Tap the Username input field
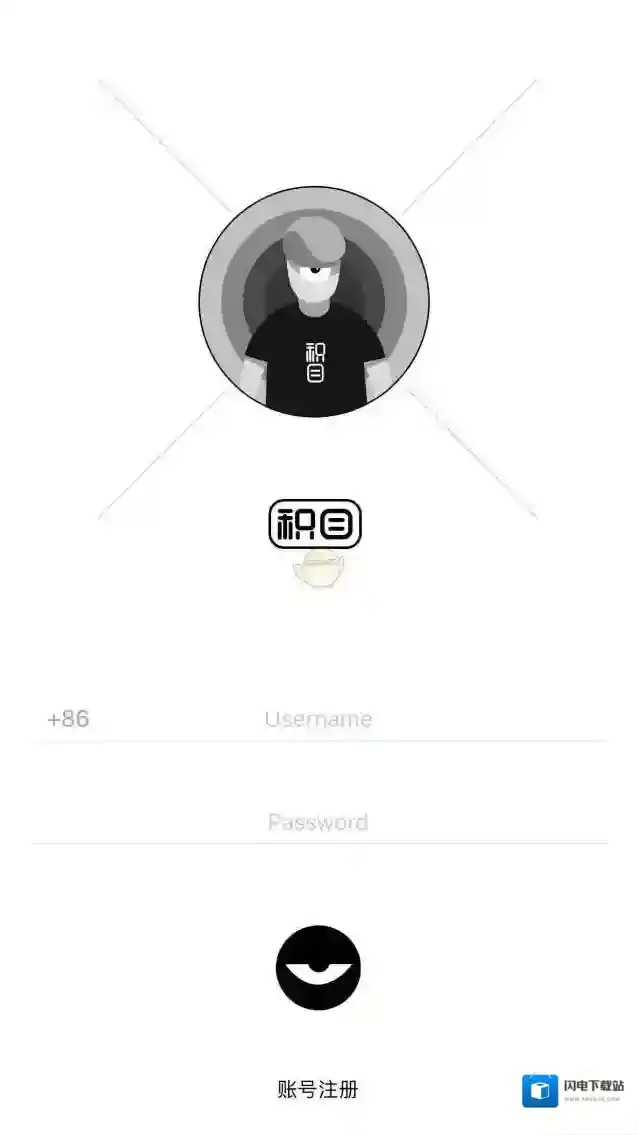The width and height of the screenshot is (638, 1135). 318,719
